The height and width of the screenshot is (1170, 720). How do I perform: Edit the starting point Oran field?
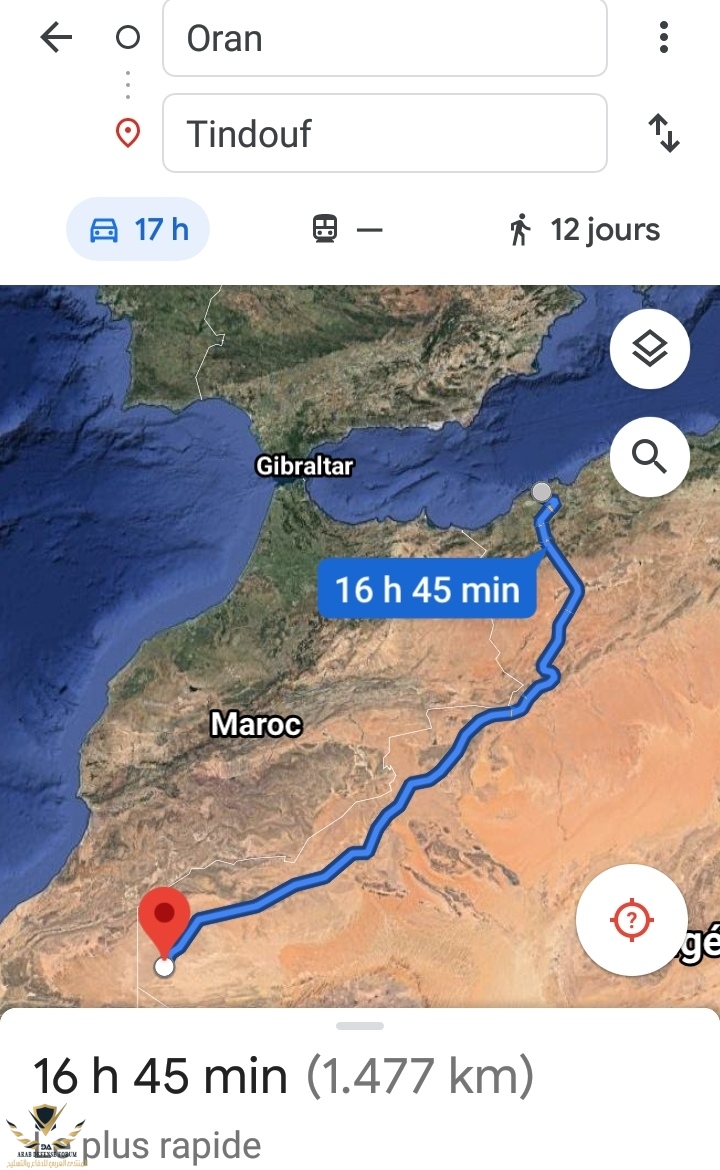click(384, 38)
